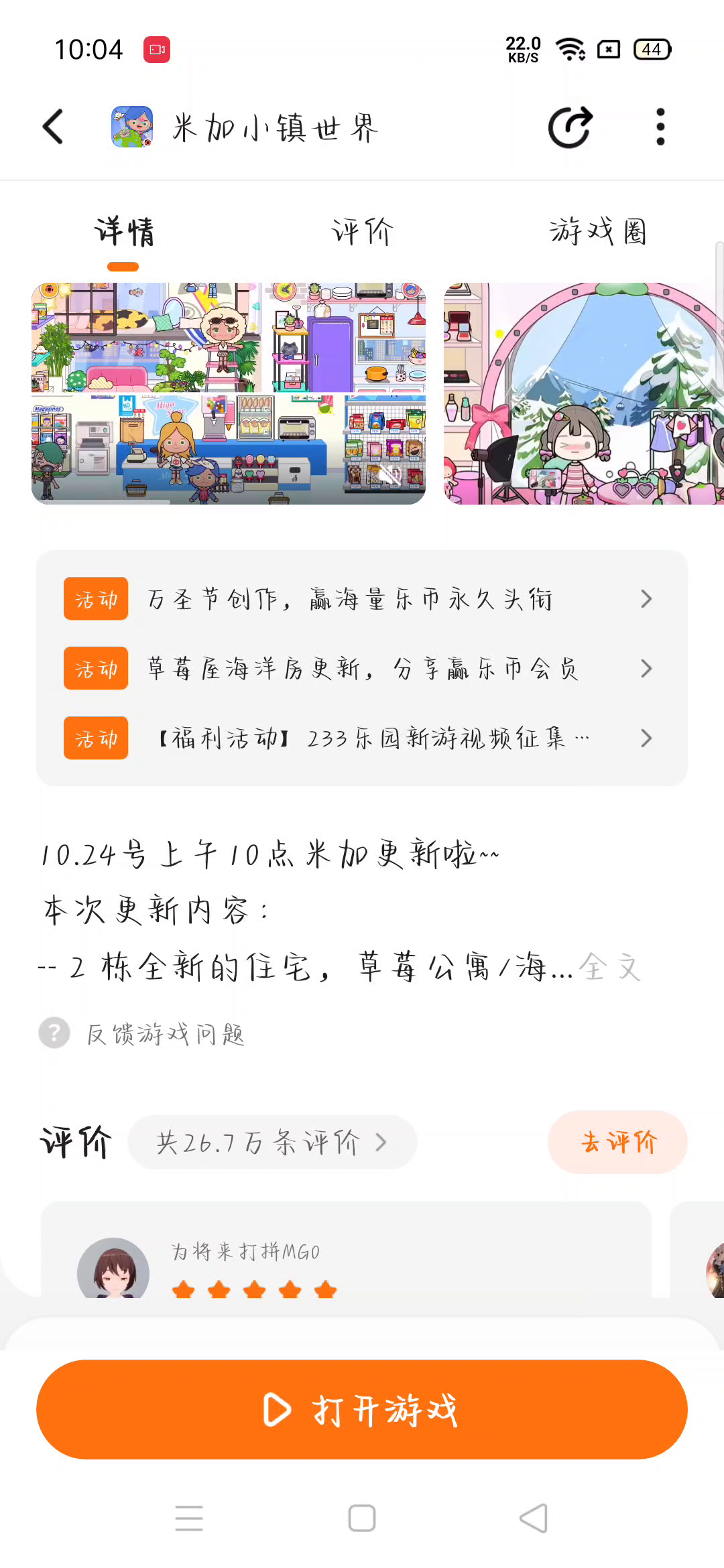Tap 反馈游戏问题 to report an issue

click(164, 1034)
